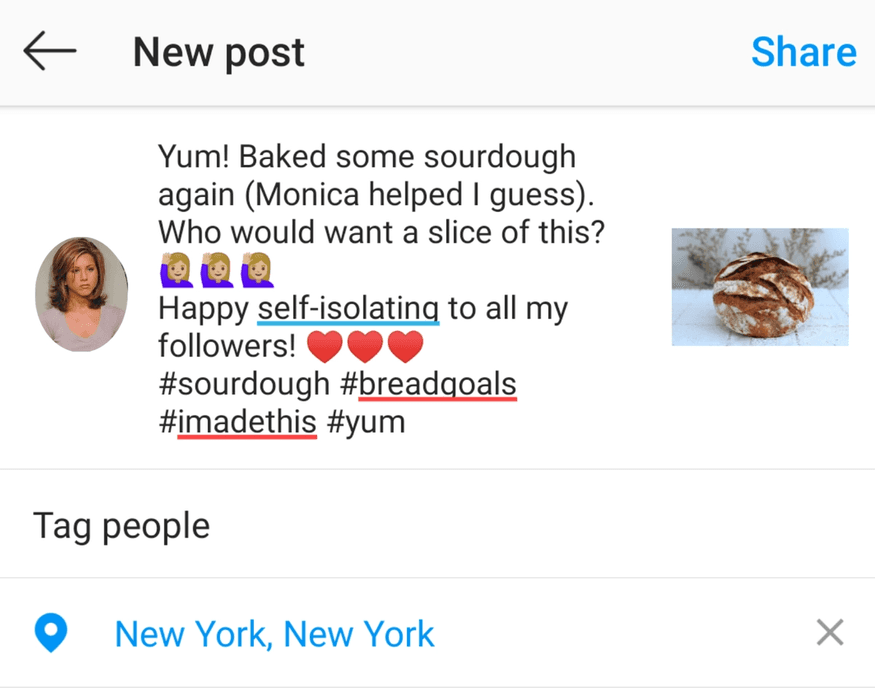Open Tag people
875x693 pixels.
point(122,525)
